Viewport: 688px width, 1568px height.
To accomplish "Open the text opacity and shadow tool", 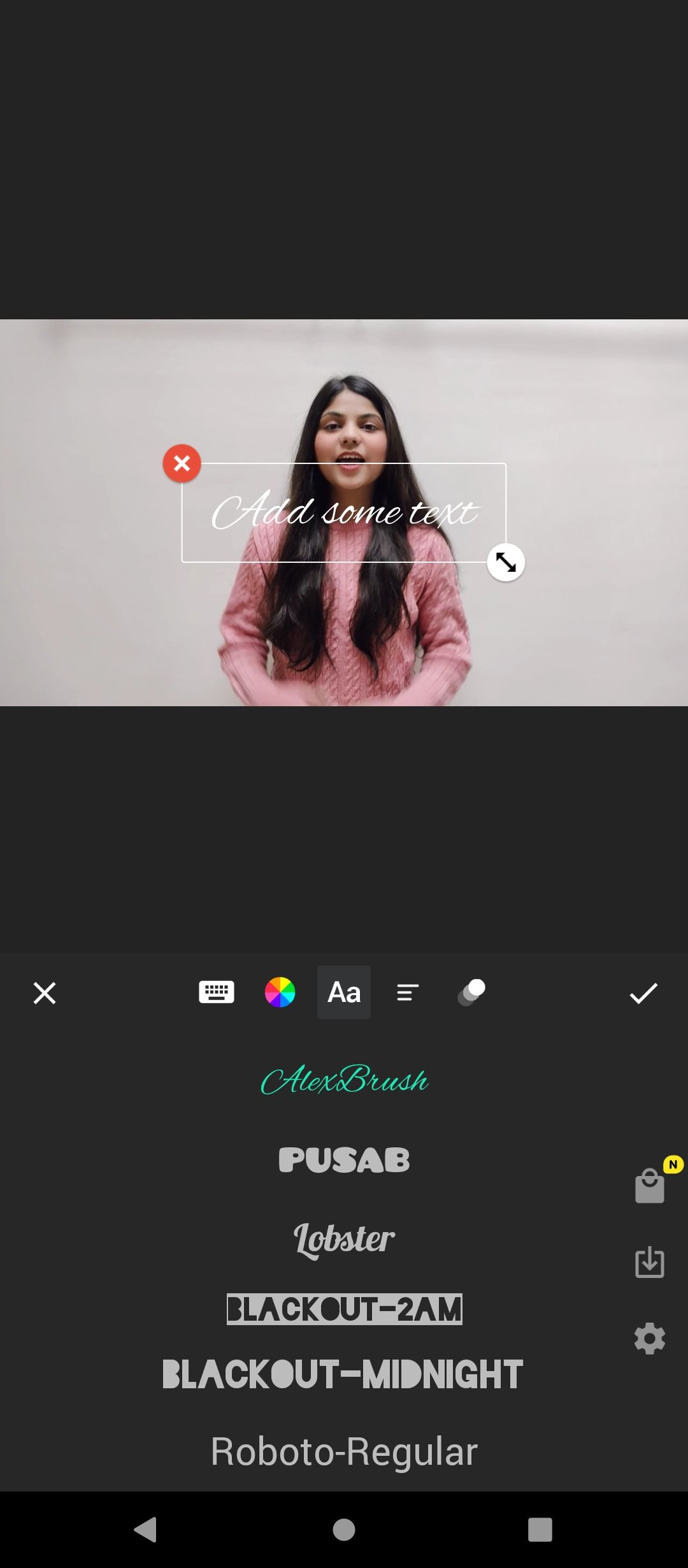I will 471,992.
